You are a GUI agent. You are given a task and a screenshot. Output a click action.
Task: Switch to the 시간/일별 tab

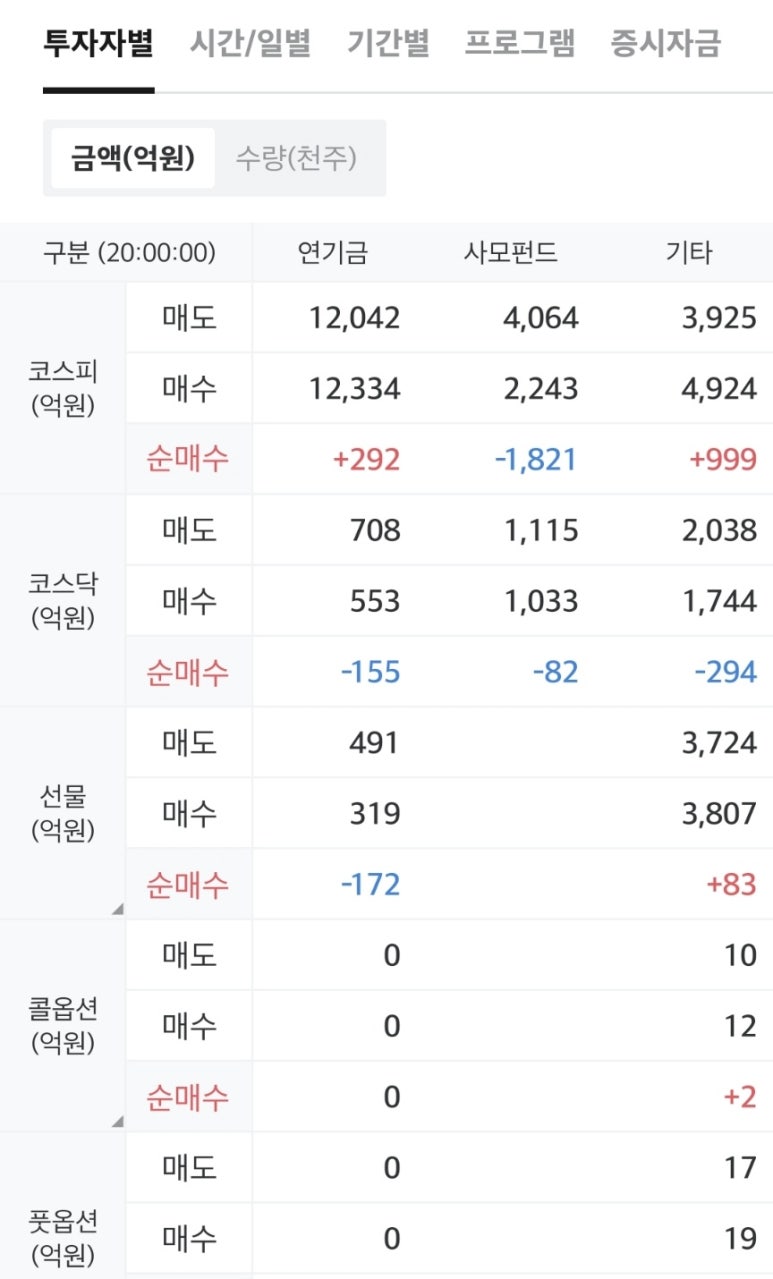tap(250, 45)
